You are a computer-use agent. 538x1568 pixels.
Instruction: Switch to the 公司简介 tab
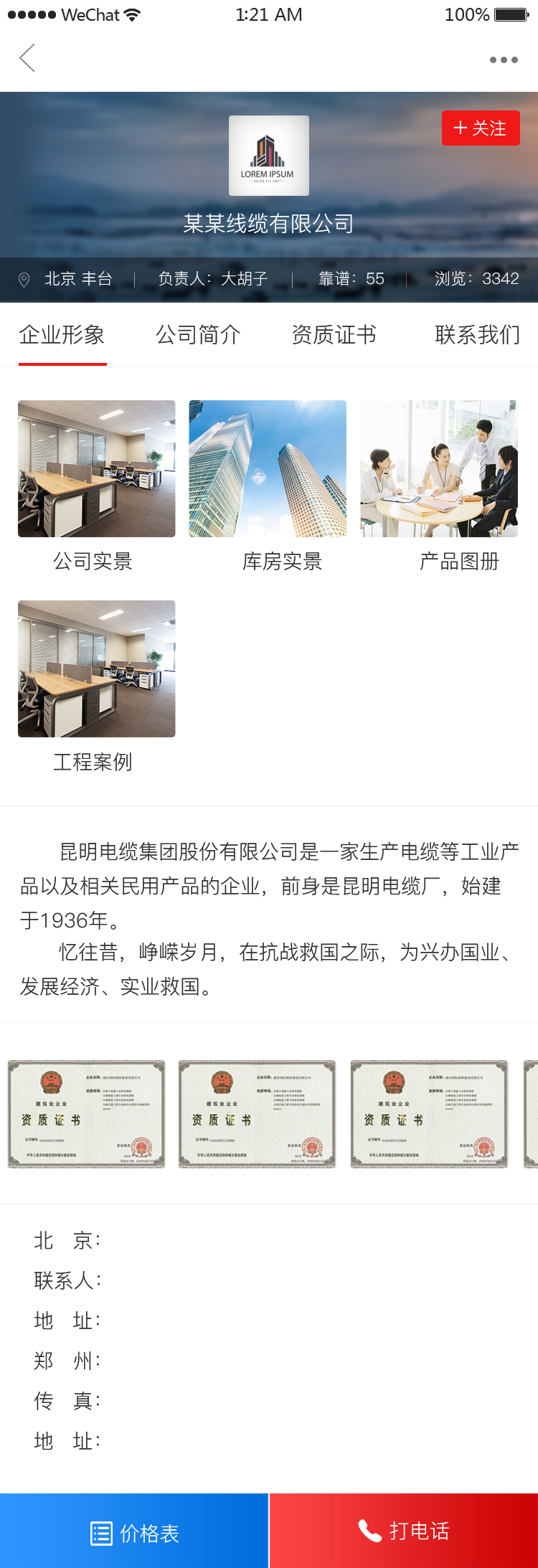(x=198, y=334)
